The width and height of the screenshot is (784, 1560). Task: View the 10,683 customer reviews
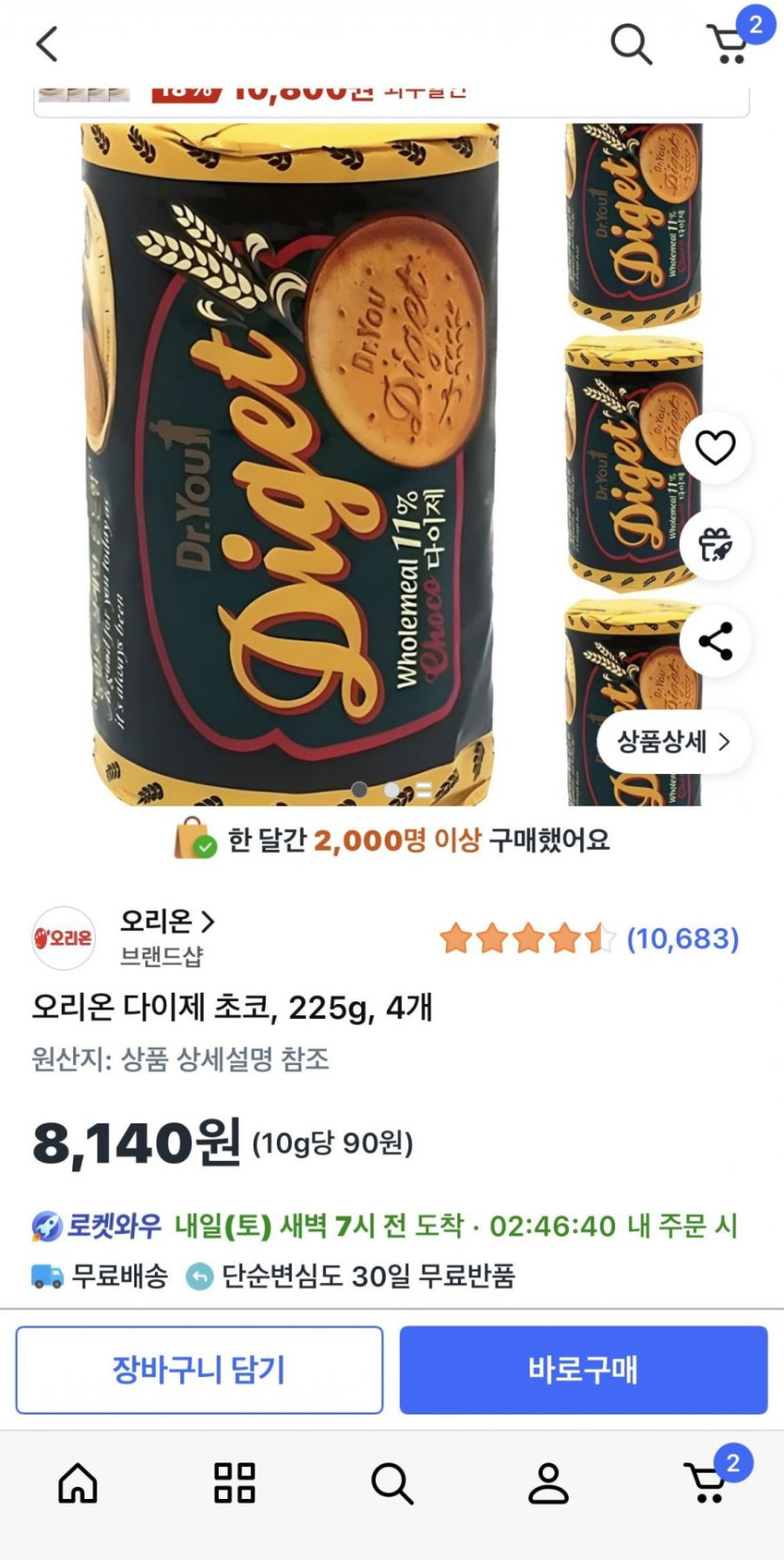point(683,938)
